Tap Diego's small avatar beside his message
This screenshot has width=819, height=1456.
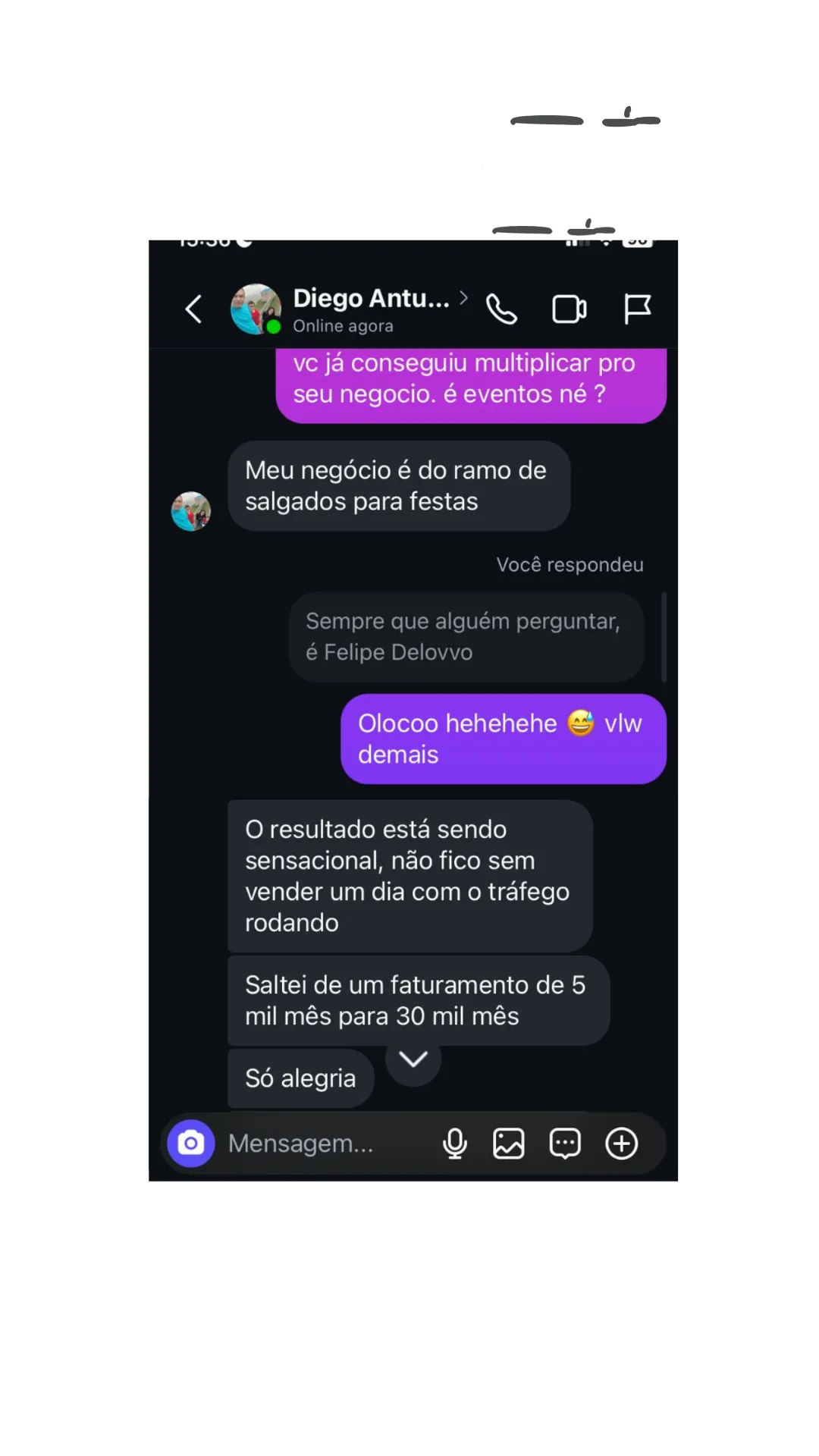[x=191, y=511]
